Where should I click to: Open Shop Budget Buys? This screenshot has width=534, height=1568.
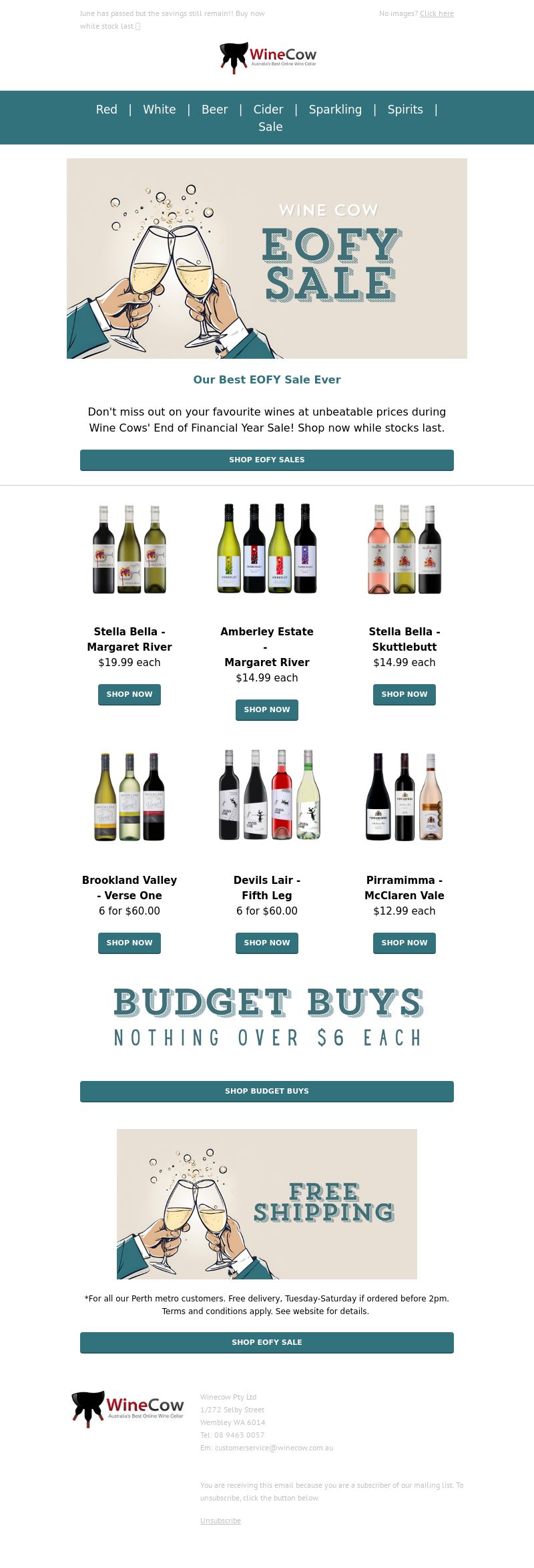[x=267, y=1091]
